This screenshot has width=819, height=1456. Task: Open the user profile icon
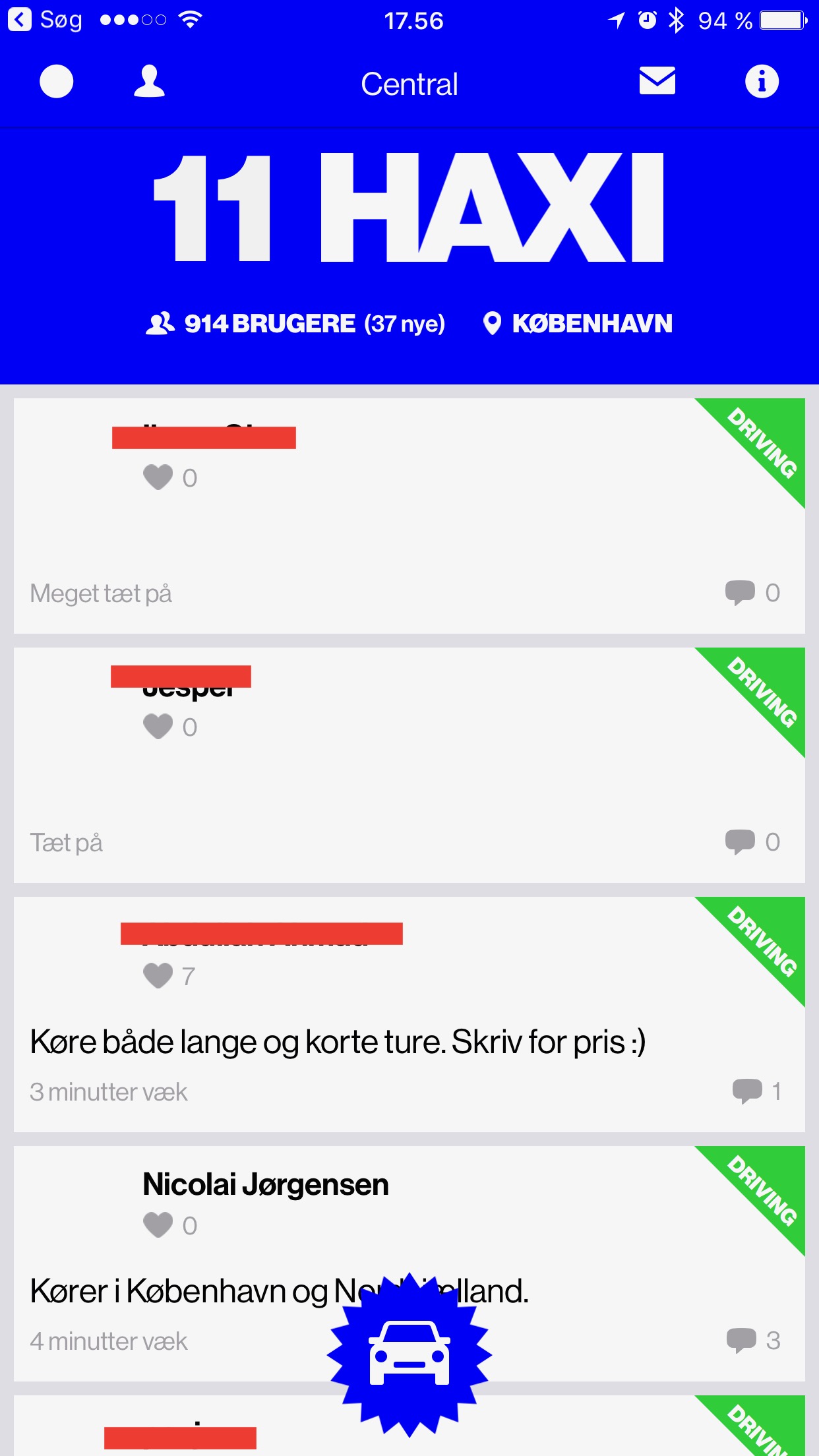[x=149, y=82]
